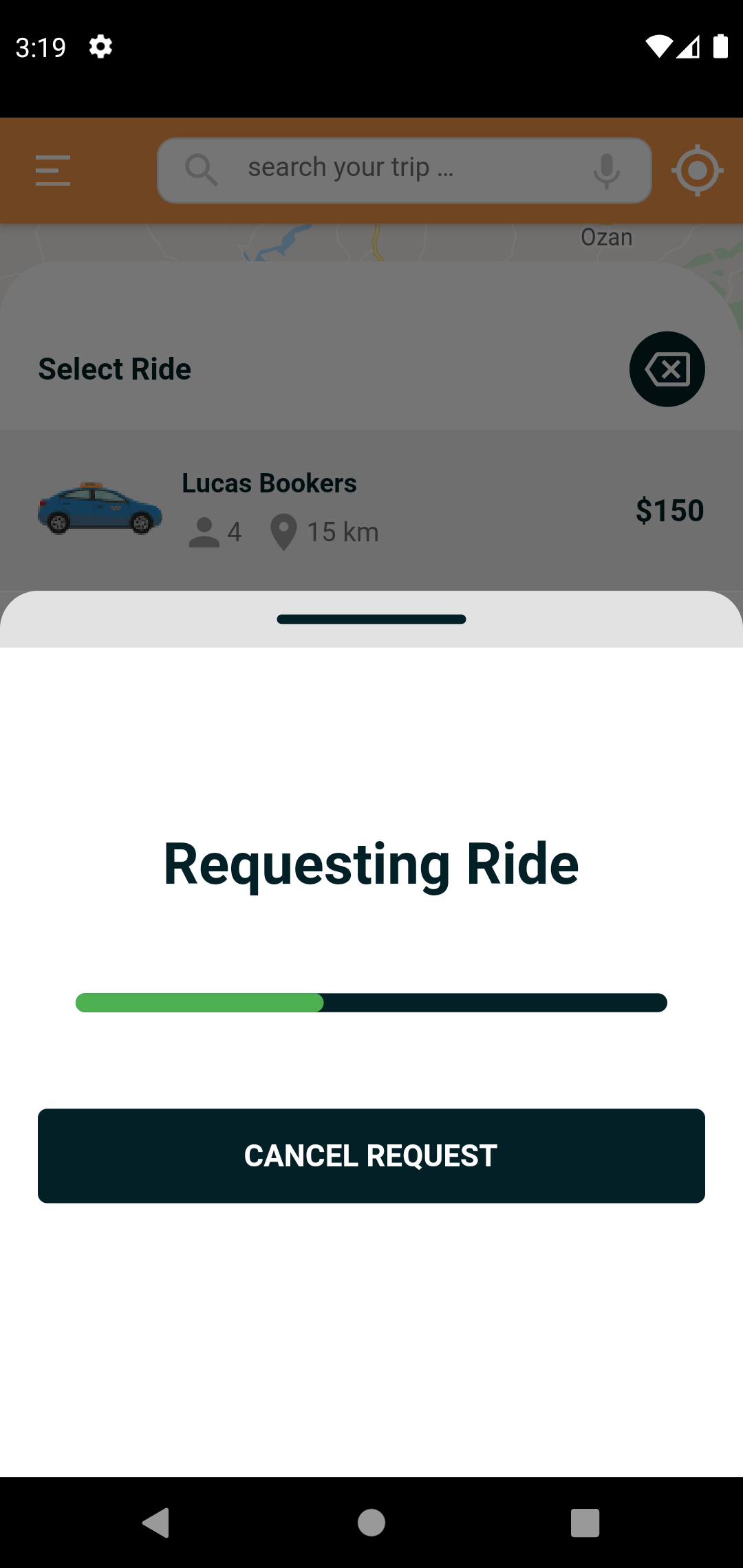Tap the search your trip field
The height and width of the screenshot is (1568, 743).
[x=385, y=169]
